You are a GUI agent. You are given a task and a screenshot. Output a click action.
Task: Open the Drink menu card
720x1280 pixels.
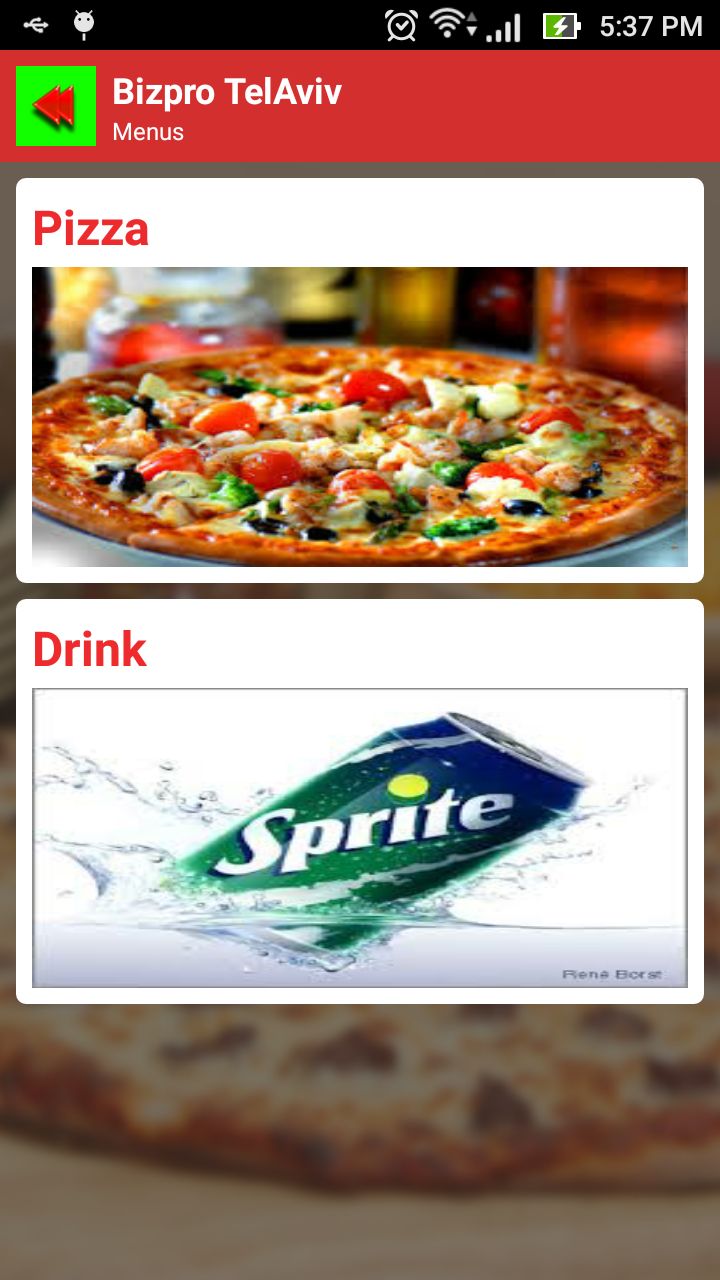pyautogui.click(x=360, y=802)
